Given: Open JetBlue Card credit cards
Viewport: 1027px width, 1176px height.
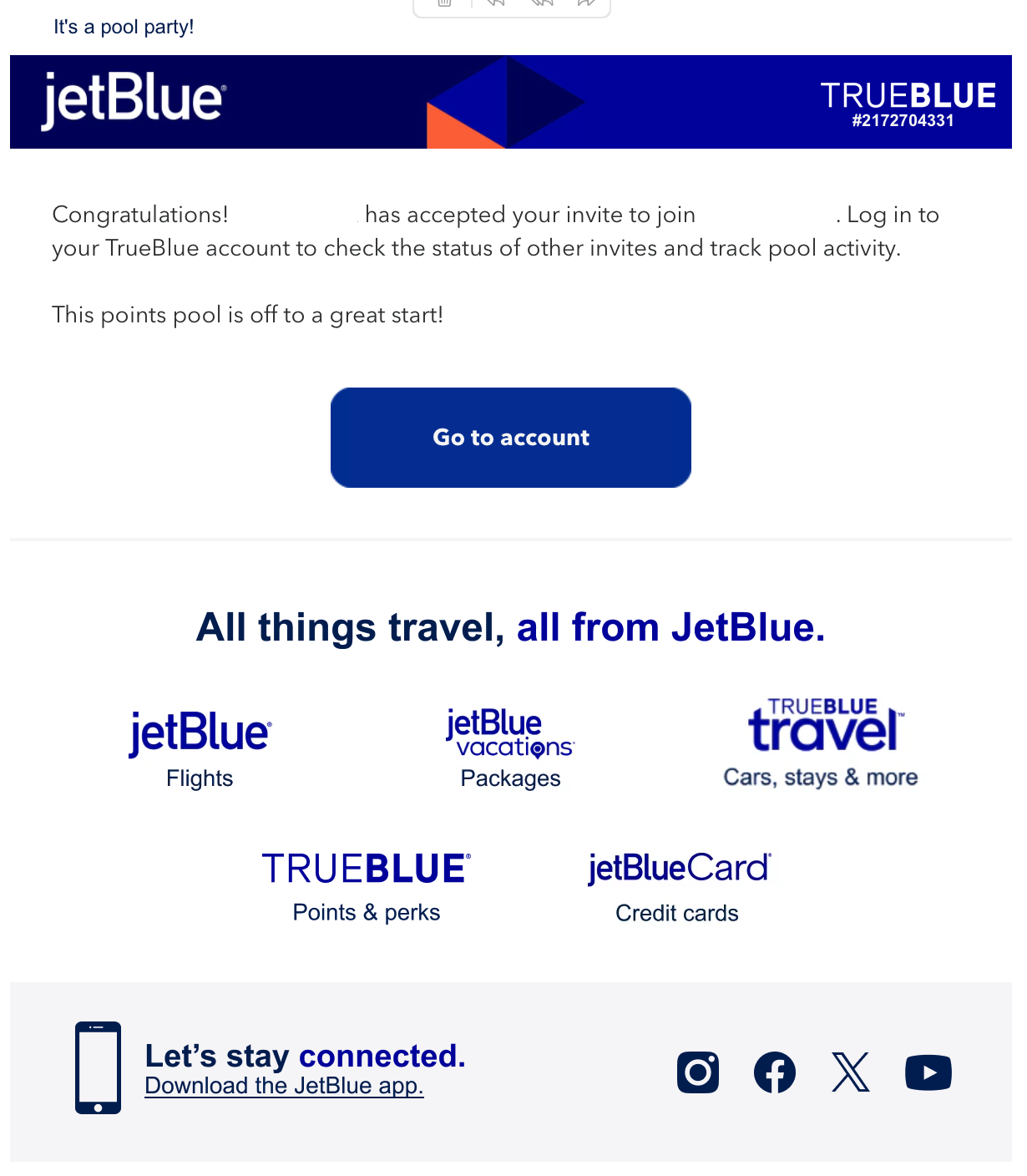Looking at the screenshot, I should (x=678, y=887).
